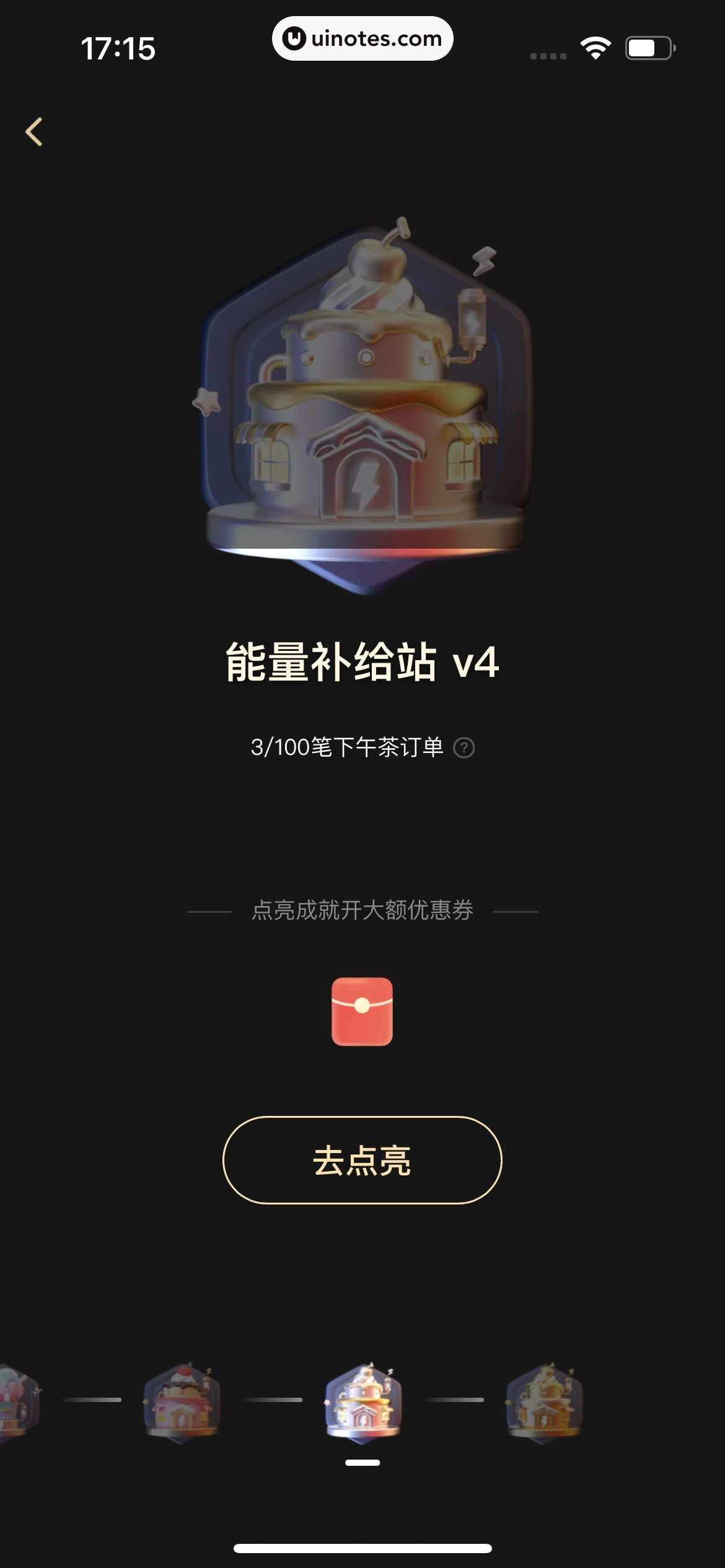Tap the back chevron arrow
This screenshot has height=1568, width=725.
(35, 130)
